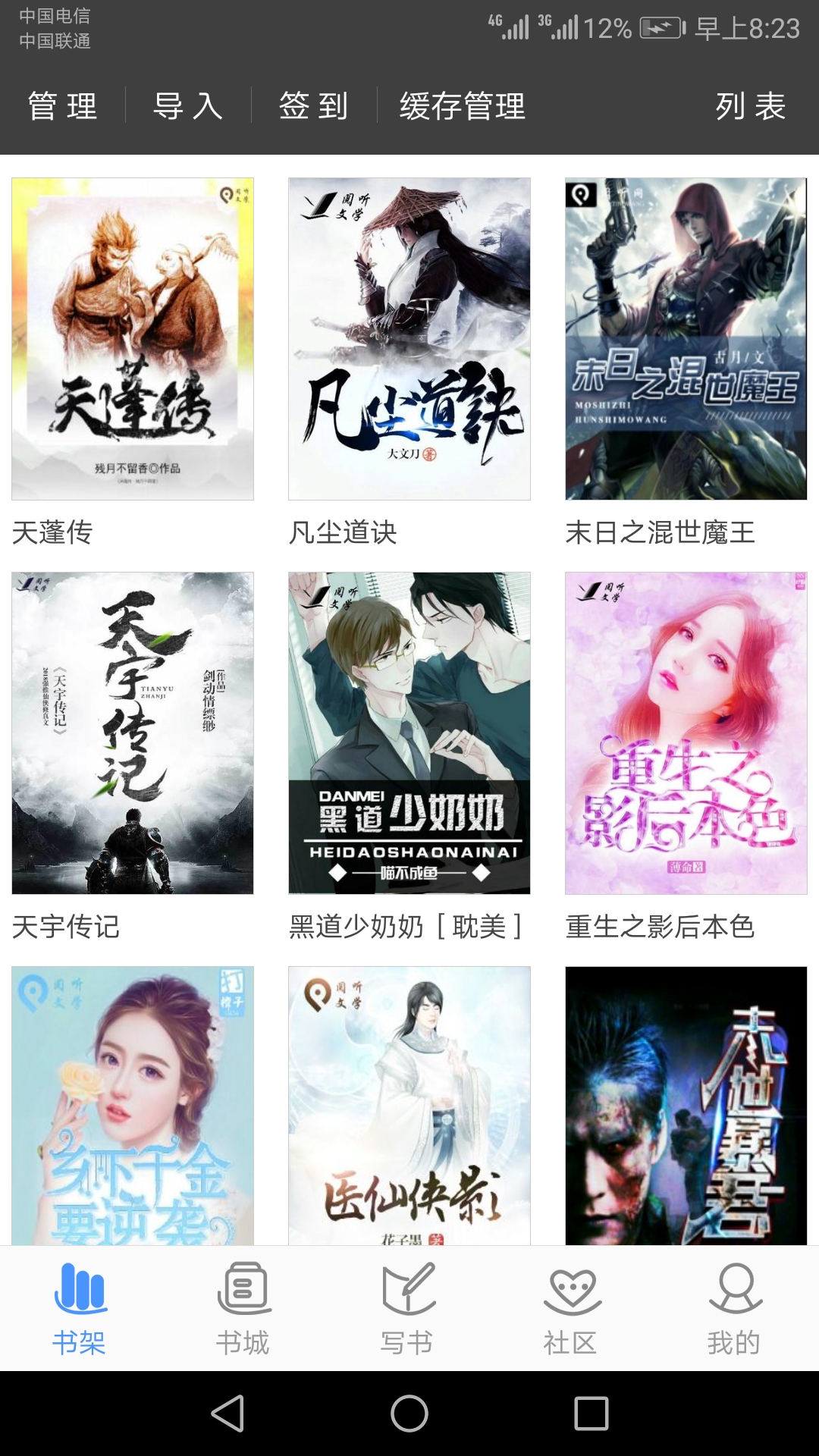Select the 签到 check-in item
819x1456 pixels.
[x=315, y=108]
